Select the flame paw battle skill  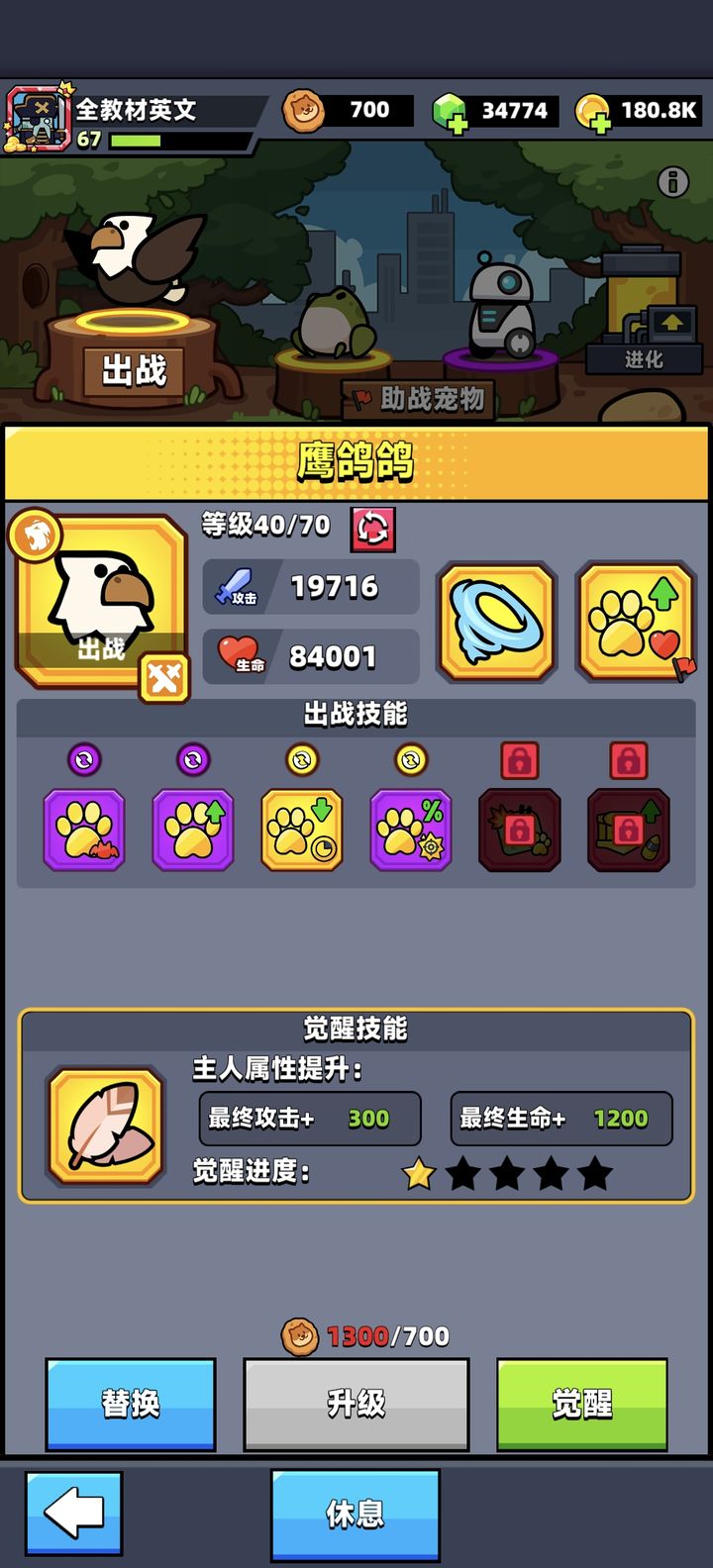tap(83, 830)
